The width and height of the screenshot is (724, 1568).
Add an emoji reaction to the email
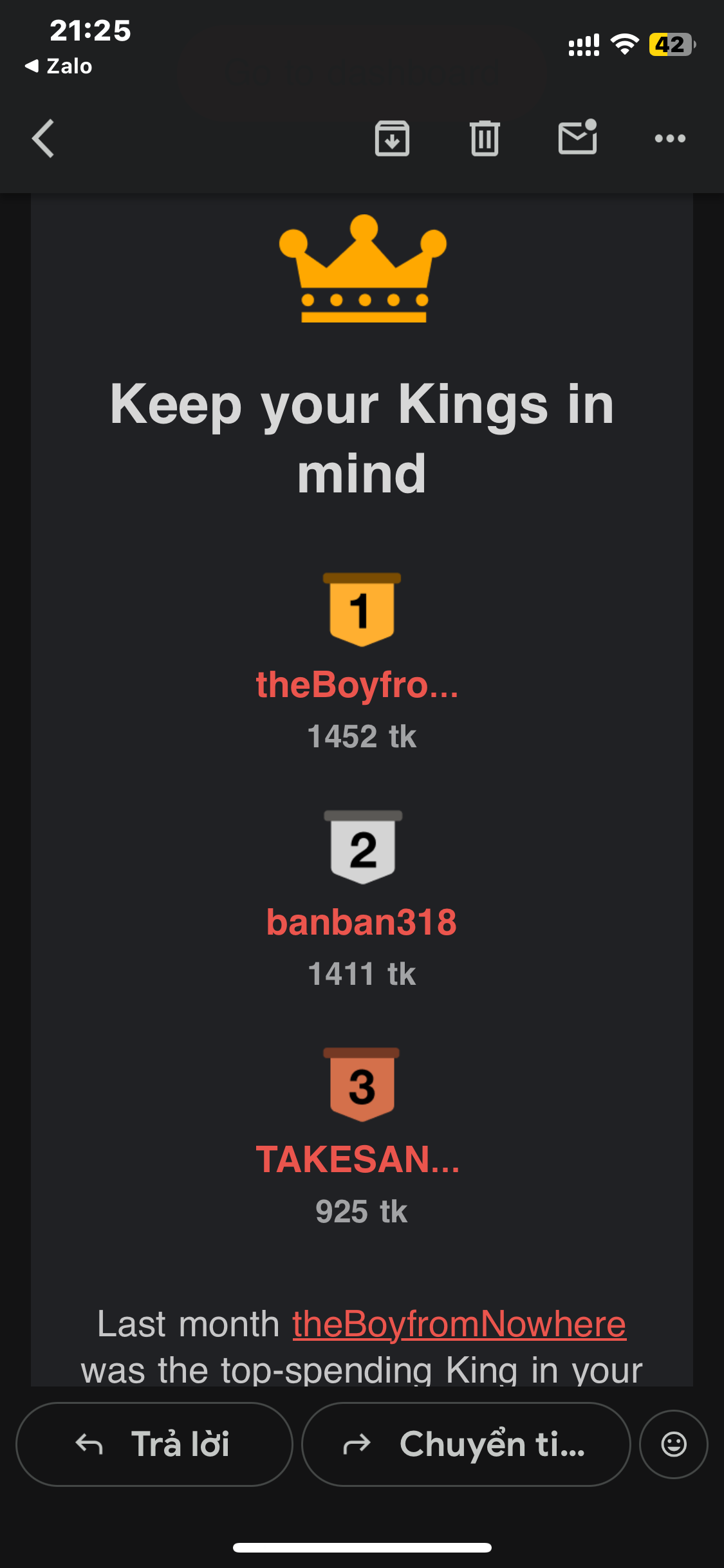pyautogui.click(x=673, y=1444)
